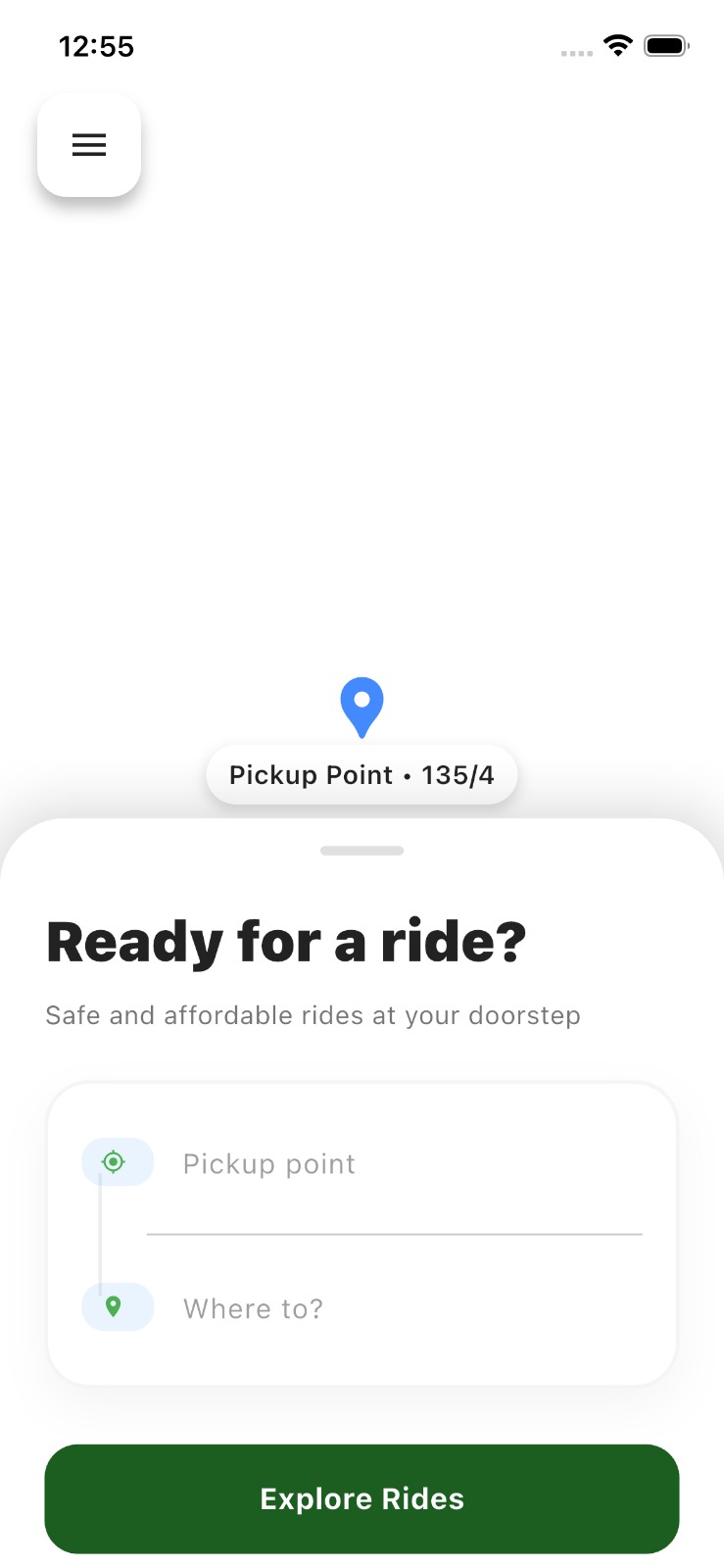Tap the blue map pin marker
The image size is (724, 1568).
(x=362, y=704)
